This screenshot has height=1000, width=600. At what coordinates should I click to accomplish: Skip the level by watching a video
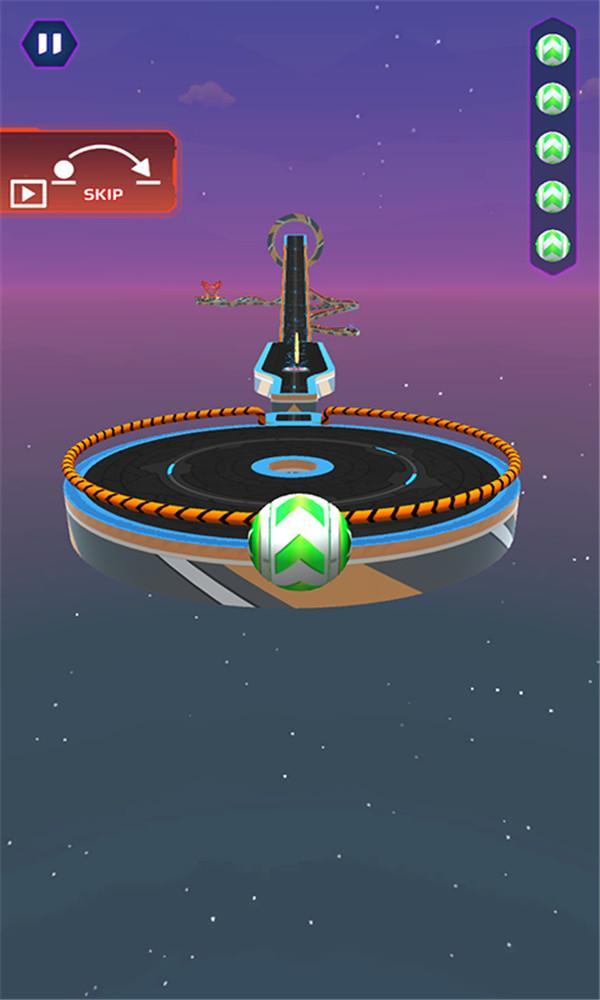tap(88, 172)
